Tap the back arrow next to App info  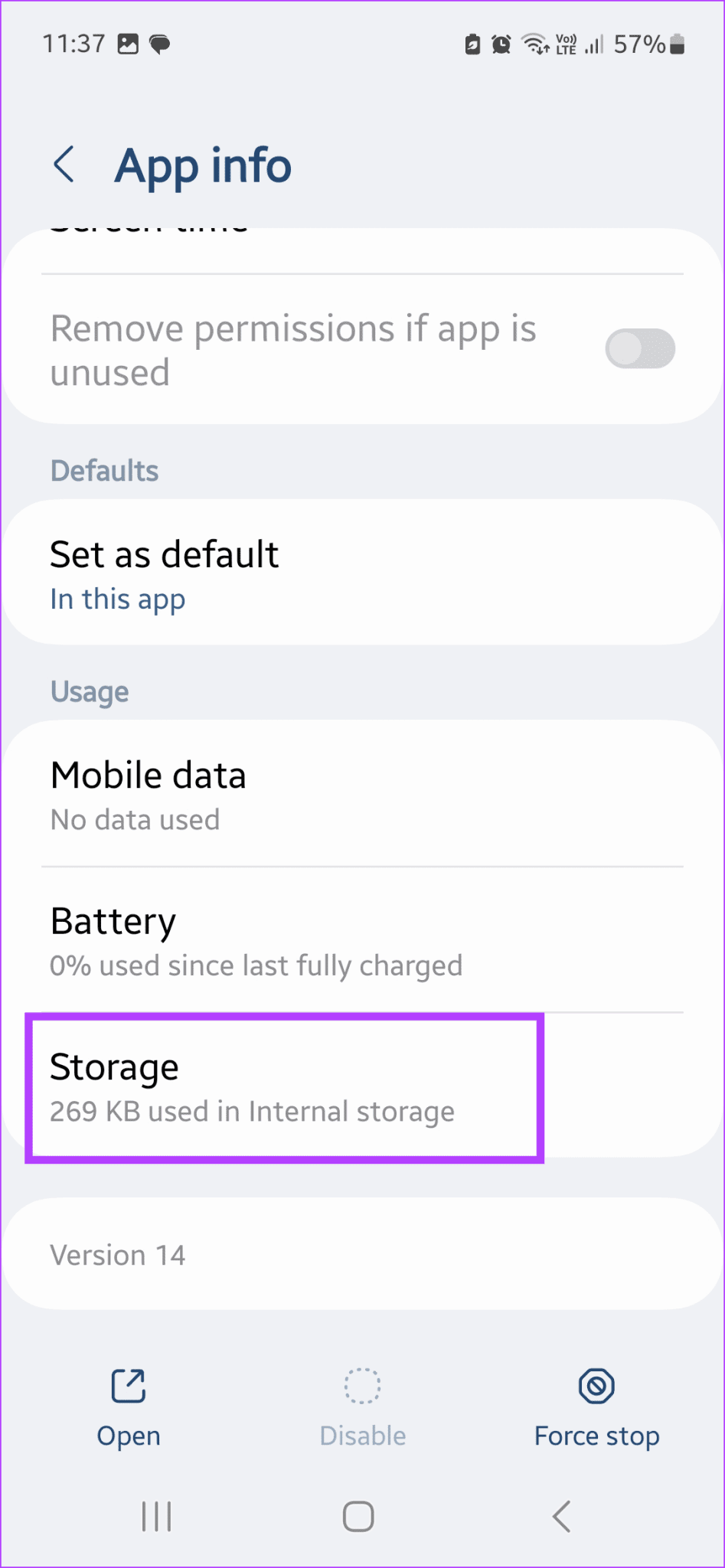point(65,164)
